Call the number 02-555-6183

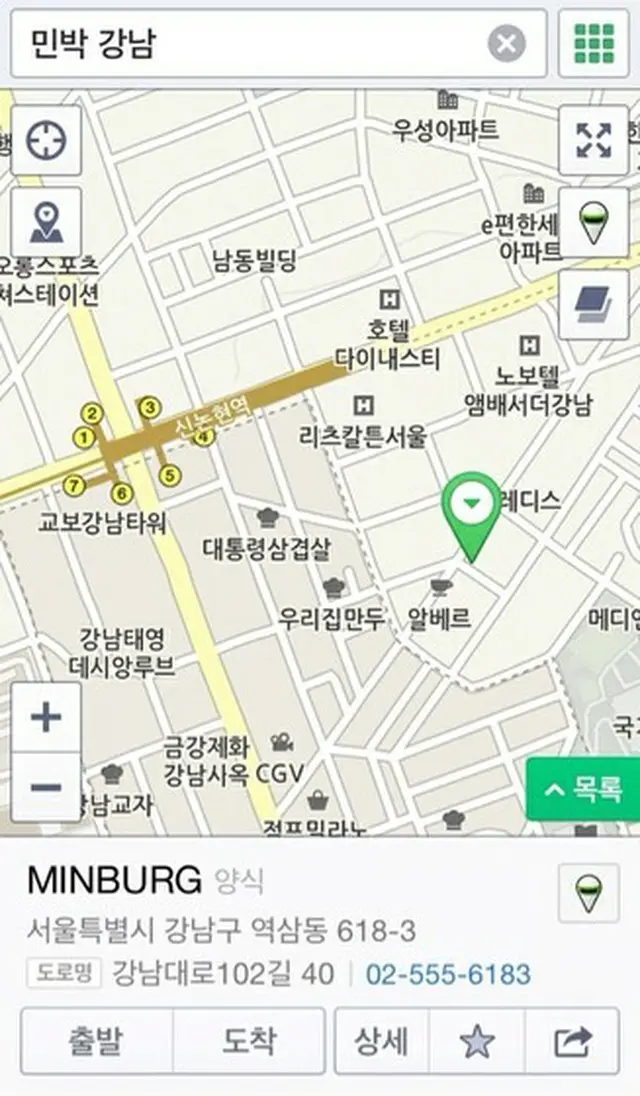(447, 973)
